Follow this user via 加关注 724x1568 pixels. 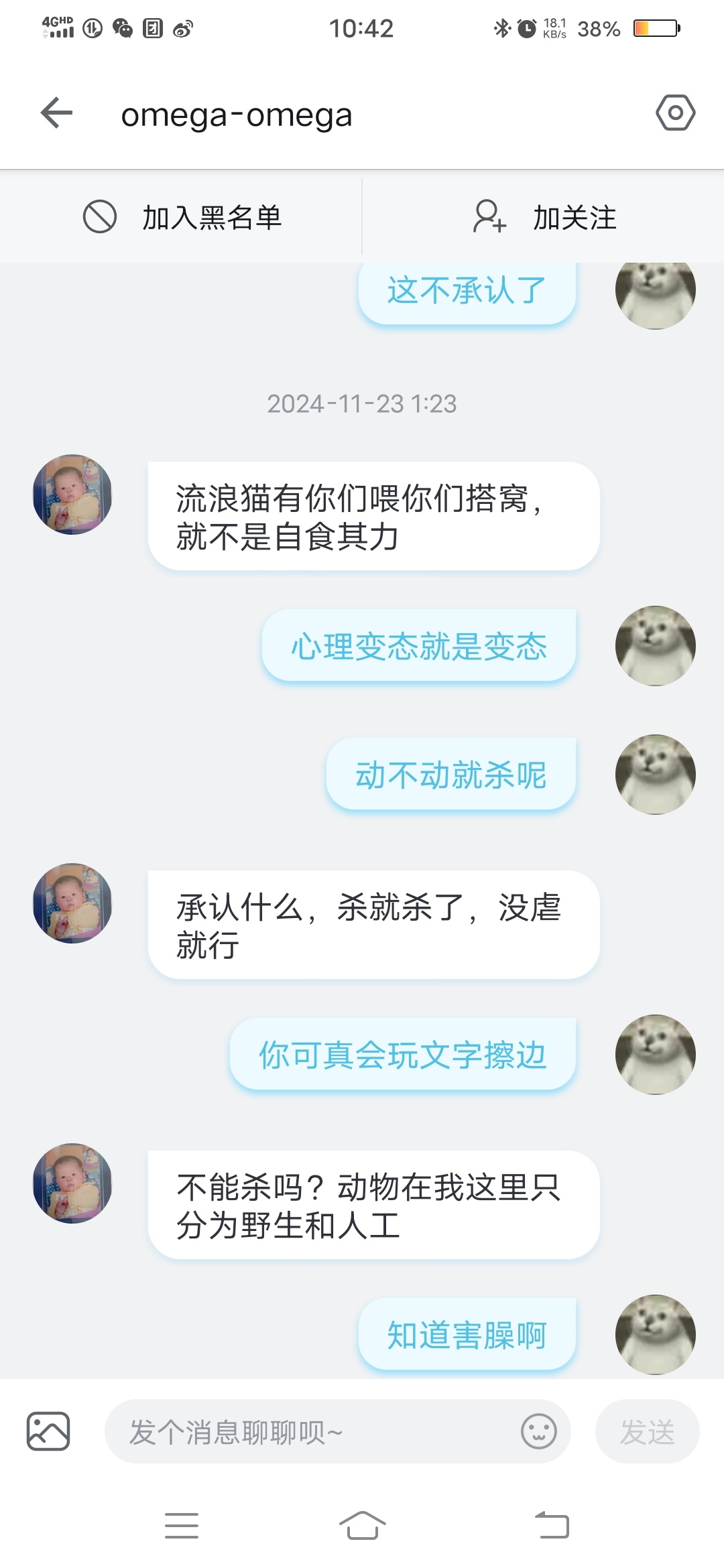pos(544,217)
